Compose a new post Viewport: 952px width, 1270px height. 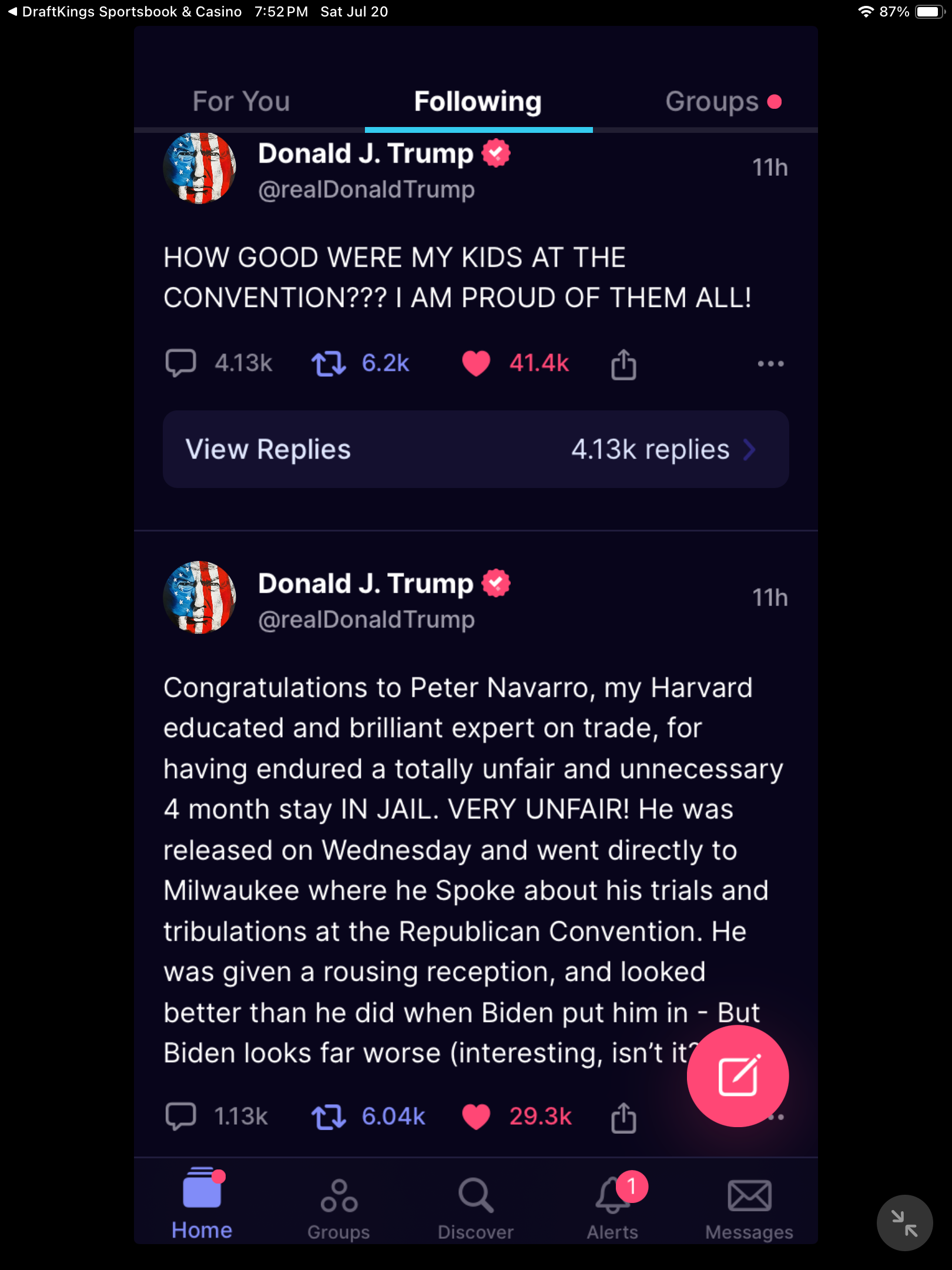[x=738, y=1076]
